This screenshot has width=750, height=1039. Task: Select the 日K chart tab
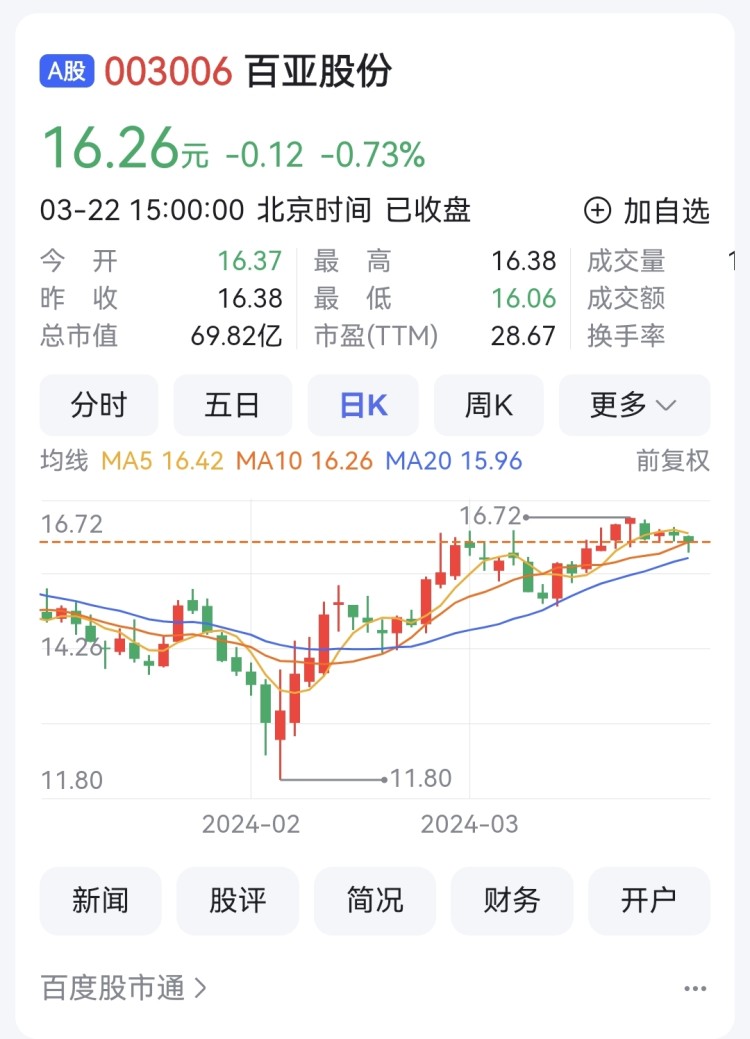(x=364, y=405)
